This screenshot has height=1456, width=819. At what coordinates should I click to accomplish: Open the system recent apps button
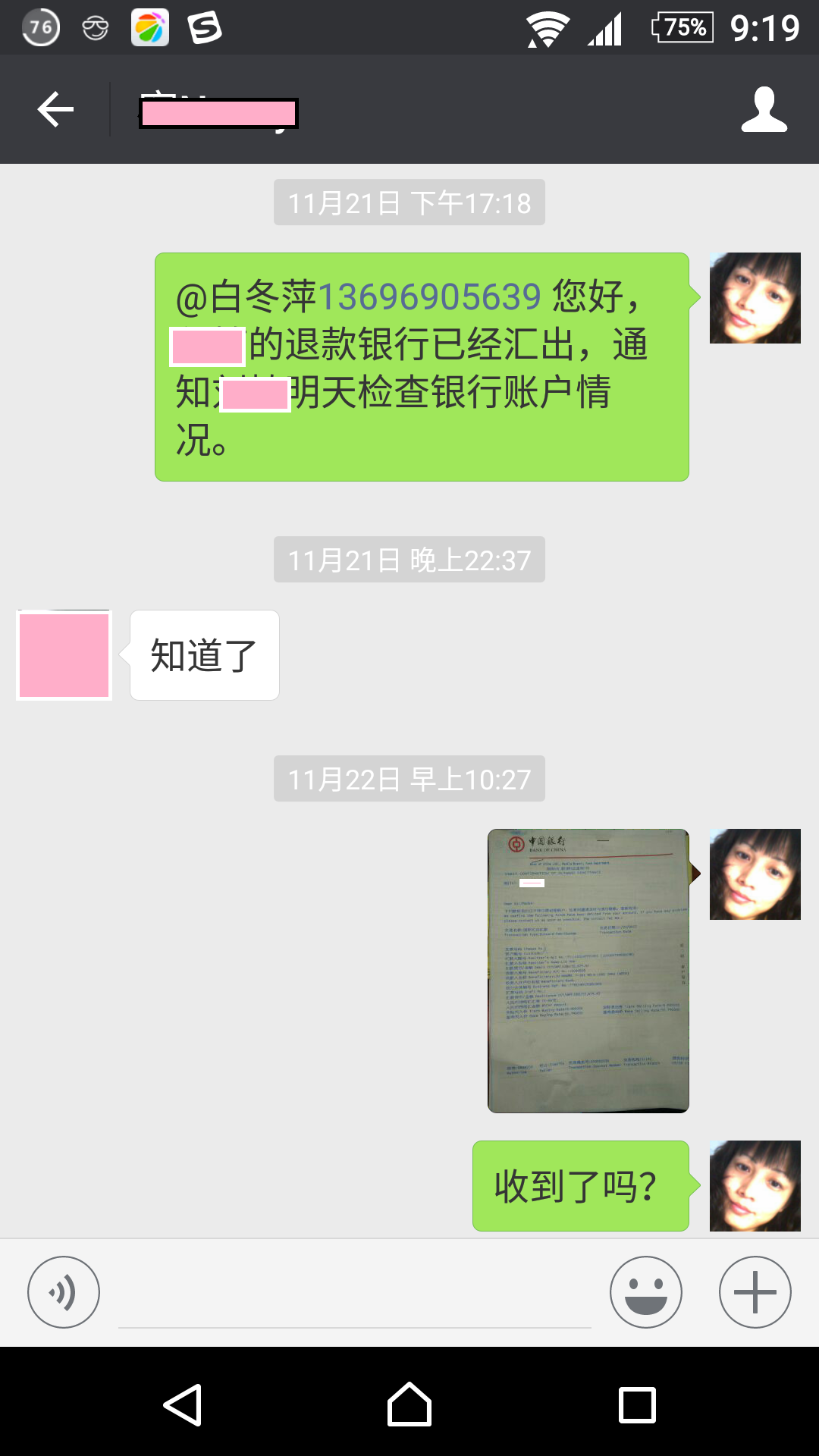point(637,1405)
